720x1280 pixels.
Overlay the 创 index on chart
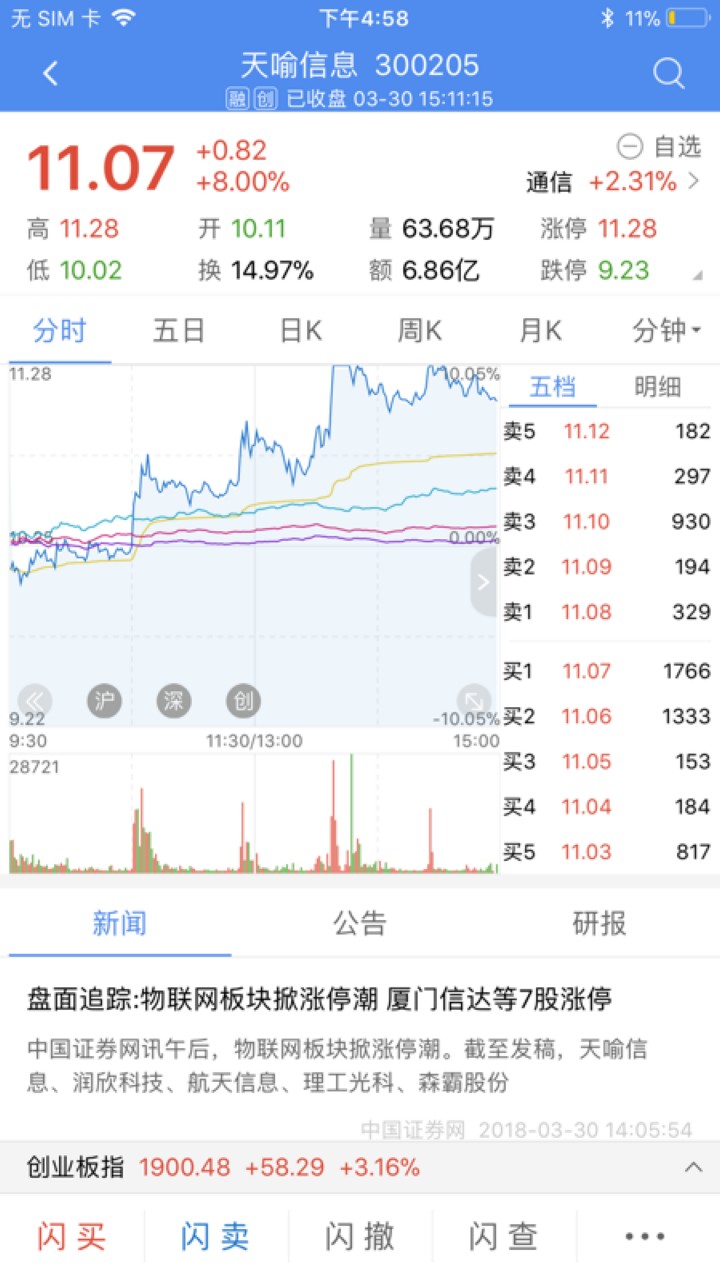point(242,700)
